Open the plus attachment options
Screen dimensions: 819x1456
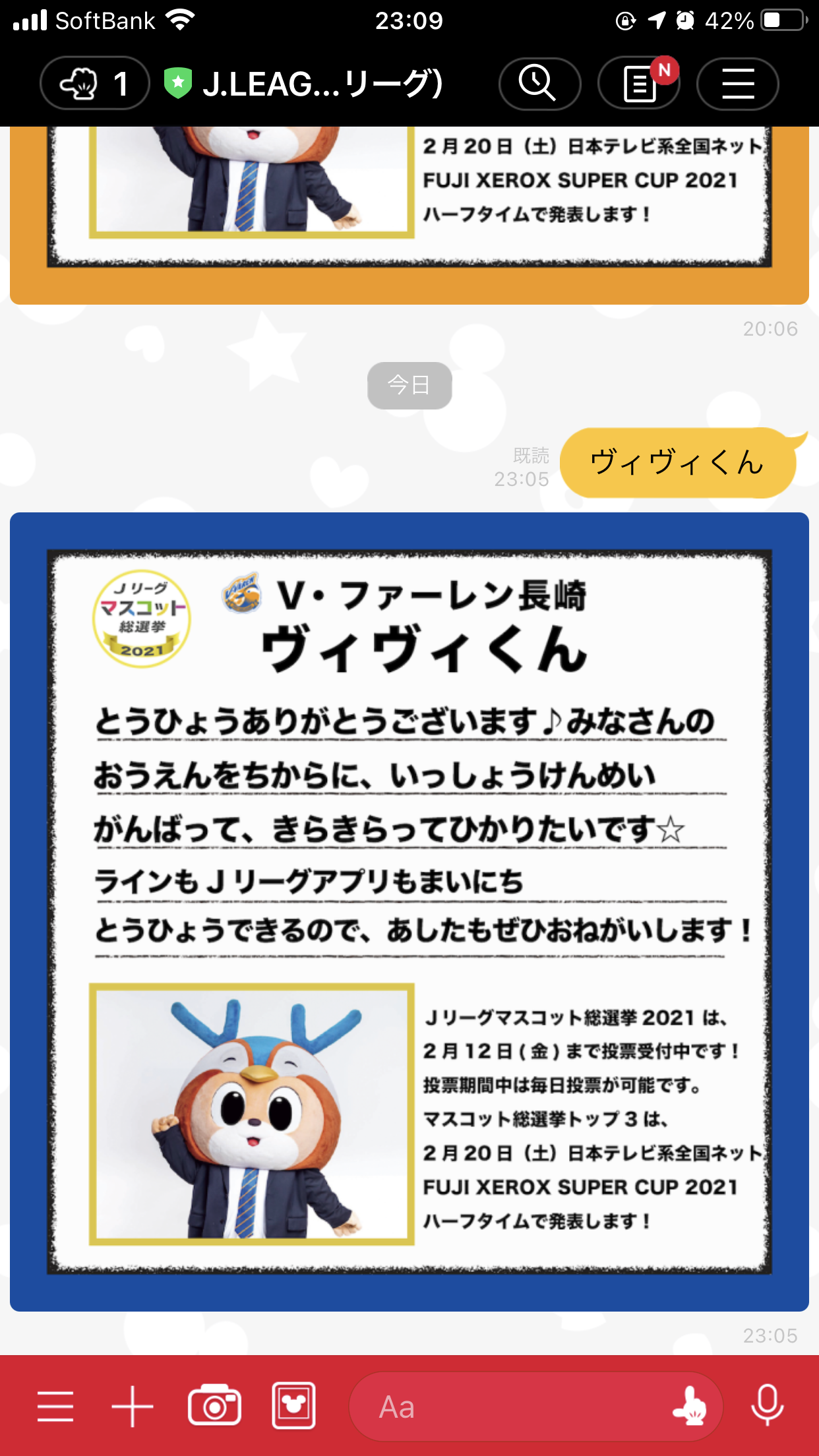133,1407
